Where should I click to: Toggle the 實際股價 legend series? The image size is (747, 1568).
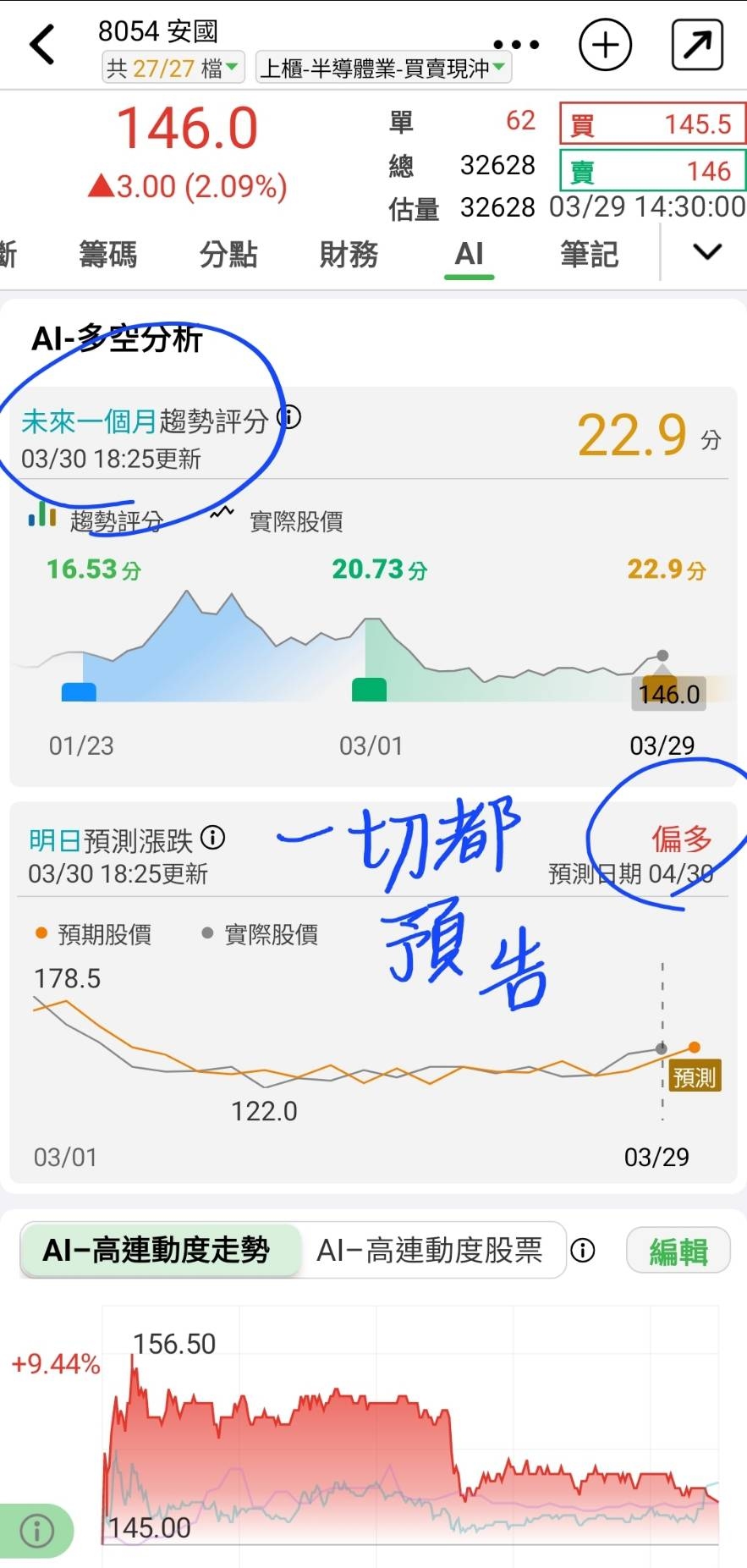297,522
